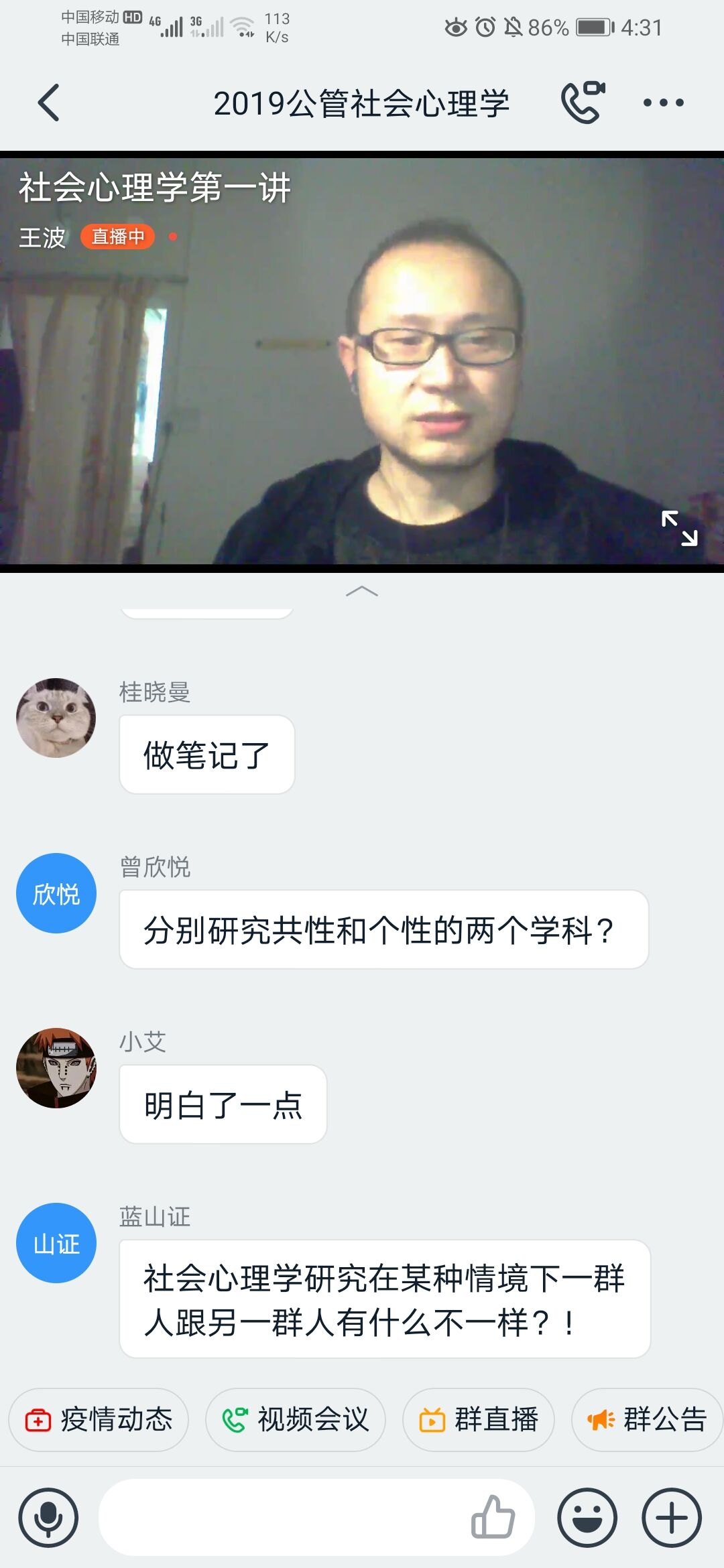724x1568 pixels.
Task: Send a thumbs-up like
Action: (x=493, y=1518)
